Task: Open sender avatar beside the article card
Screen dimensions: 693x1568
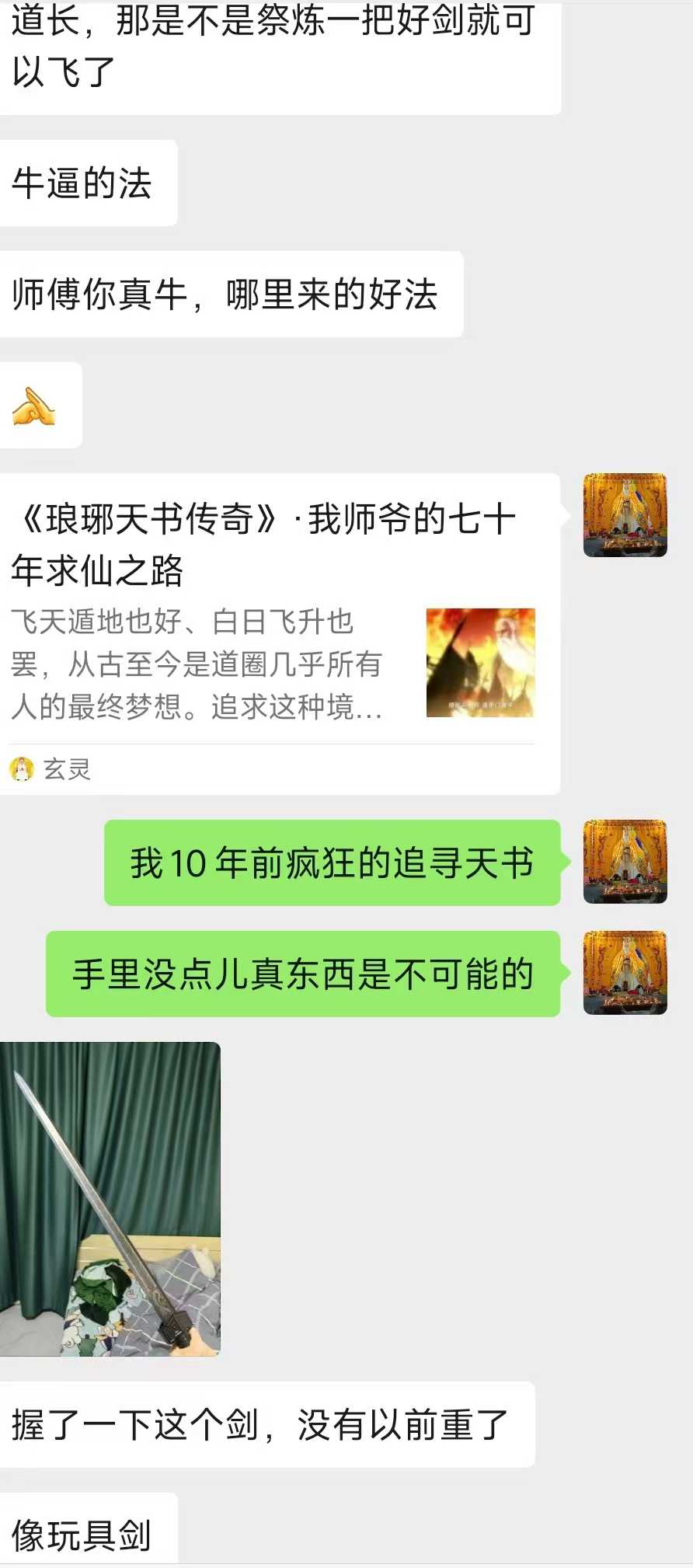Action: point(625,515)
